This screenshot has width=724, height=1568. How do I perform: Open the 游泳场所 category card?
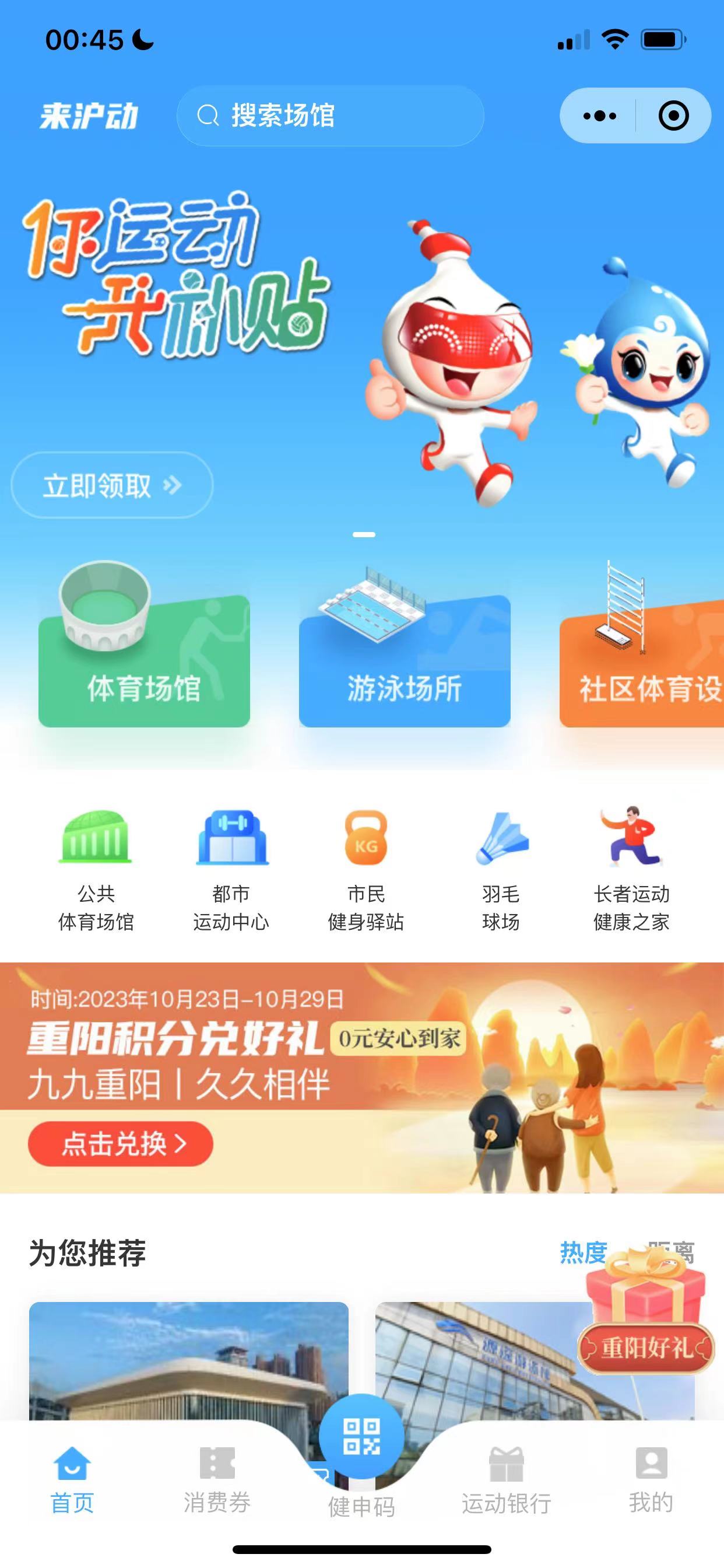click(405, 660)
